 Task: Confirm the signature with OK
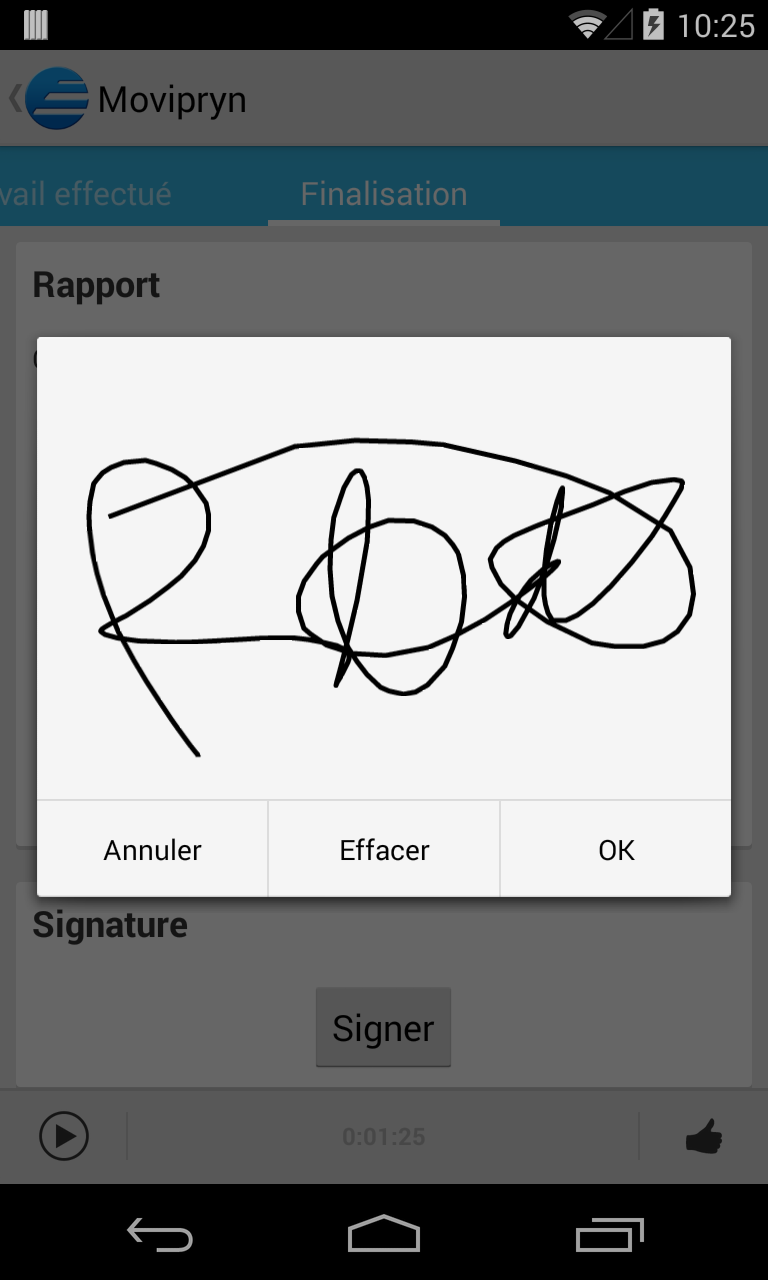tap(616, 850)
